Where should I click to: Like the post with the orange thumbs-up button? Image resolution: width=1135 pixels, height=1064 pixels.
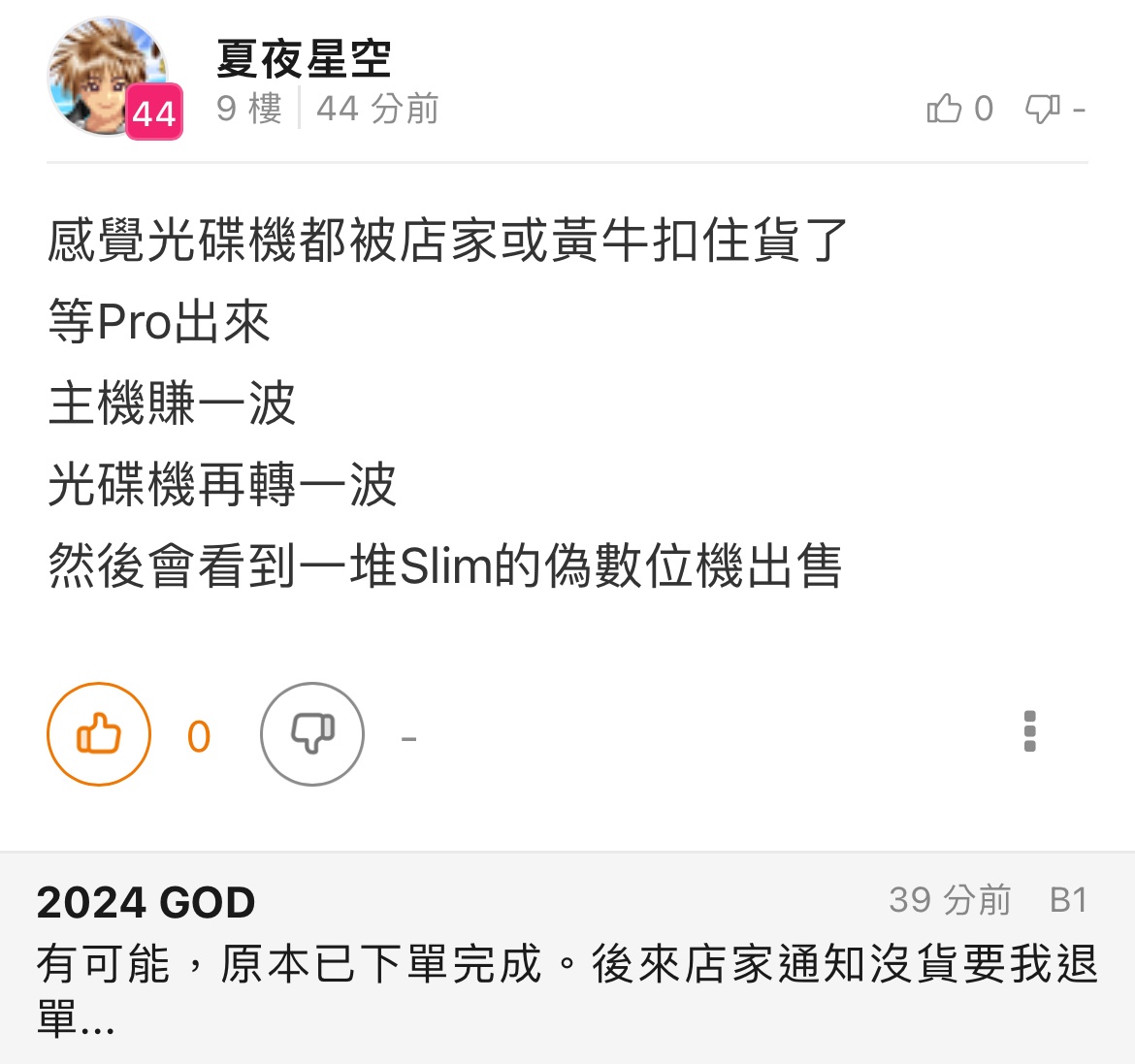click(x=99, y=734)
